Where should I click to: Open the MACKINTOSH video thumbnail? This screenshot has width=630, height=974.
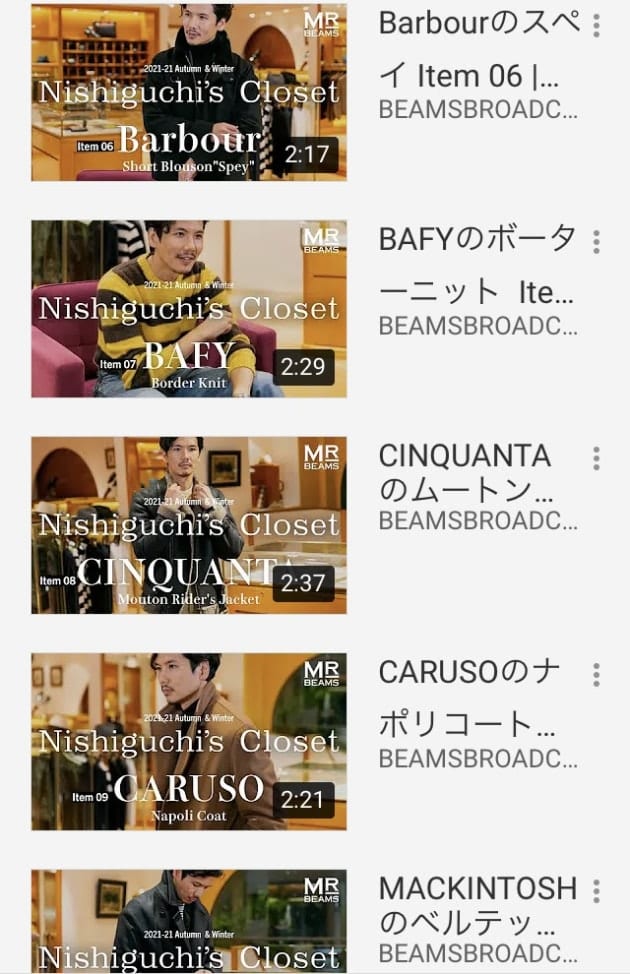click(x=189, y=922)
